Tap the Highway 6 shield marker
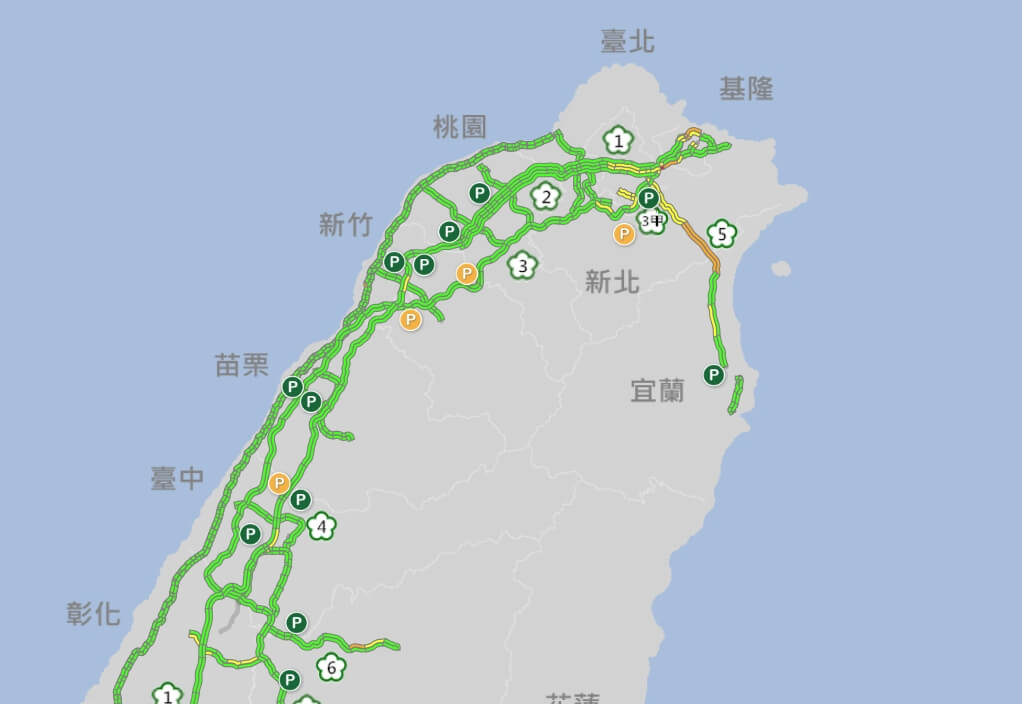 point(332,667)
